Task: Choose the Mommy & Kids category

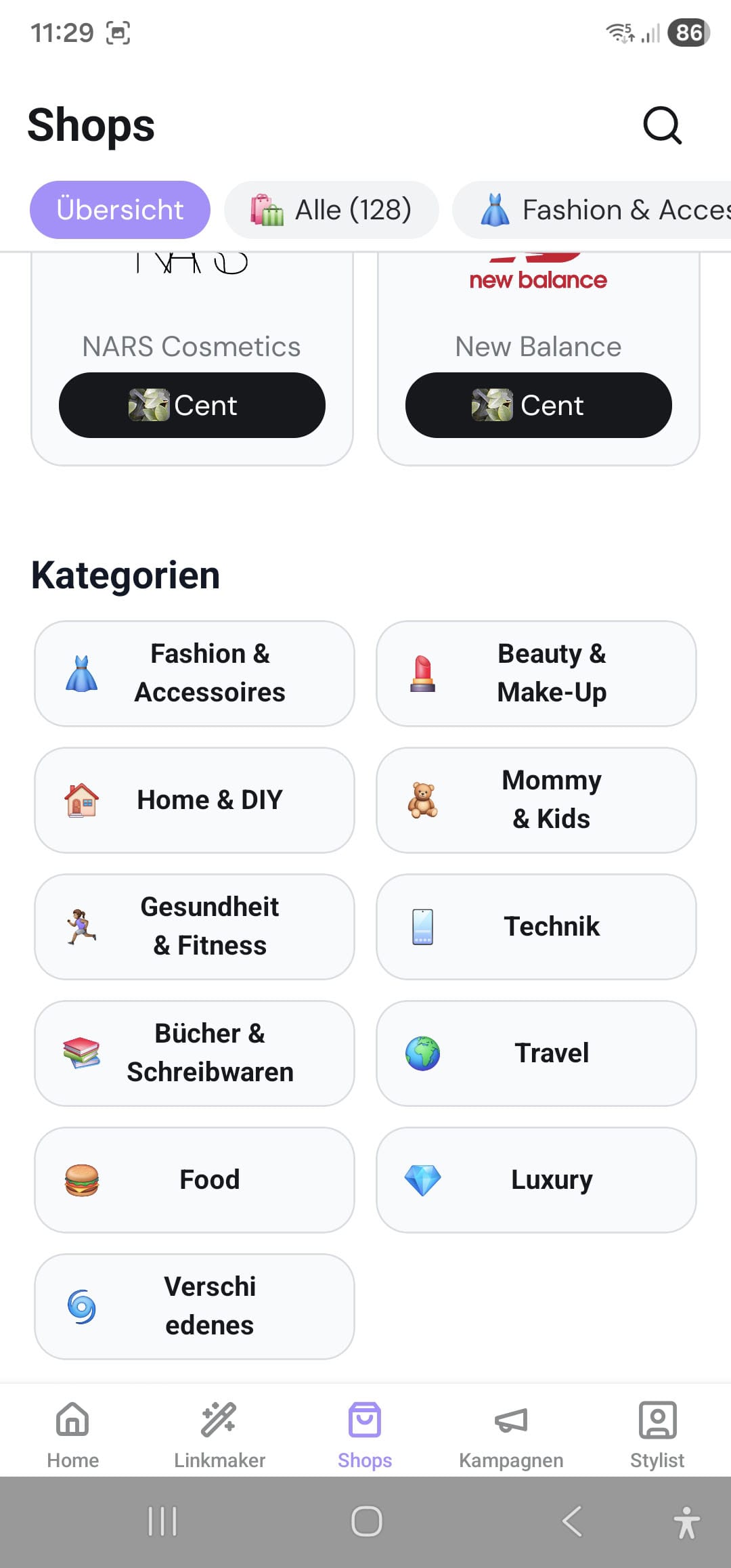Action: (x=536, y=800)
